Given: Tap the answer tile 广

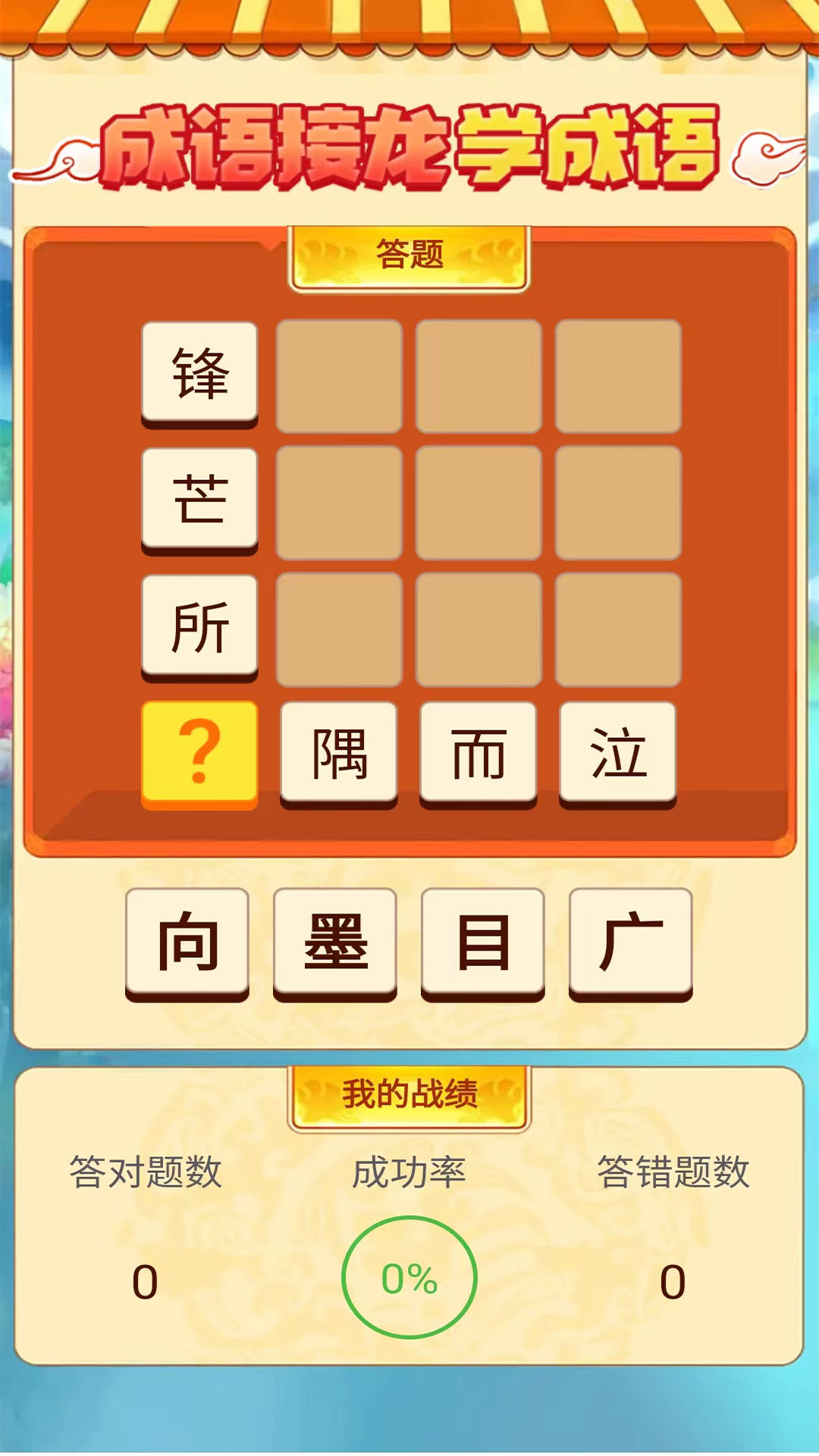Looking at the screenshot, I should click(630, 943).
